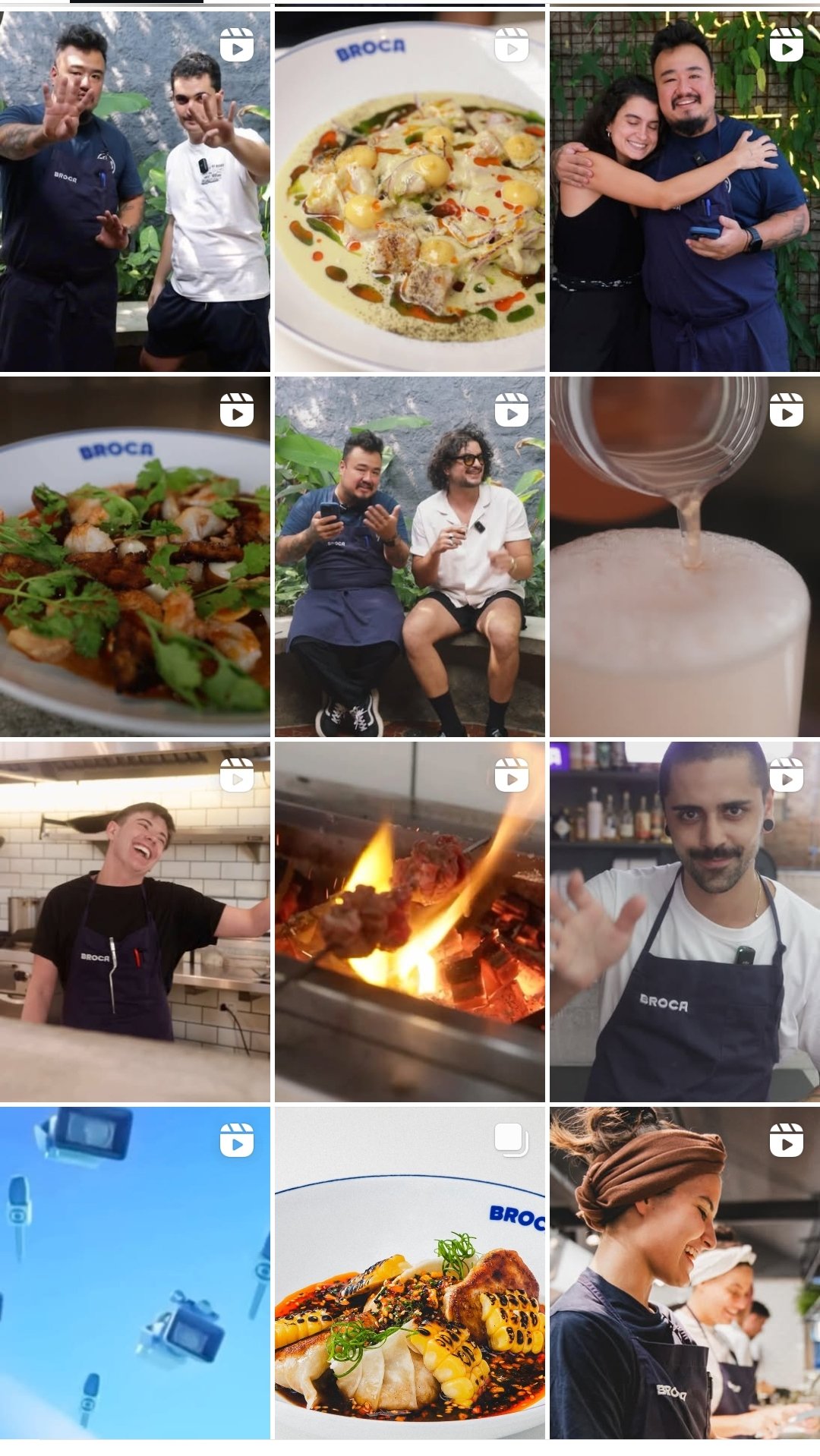Open the reel of the laughing cook in black shirt

(134, 922)
